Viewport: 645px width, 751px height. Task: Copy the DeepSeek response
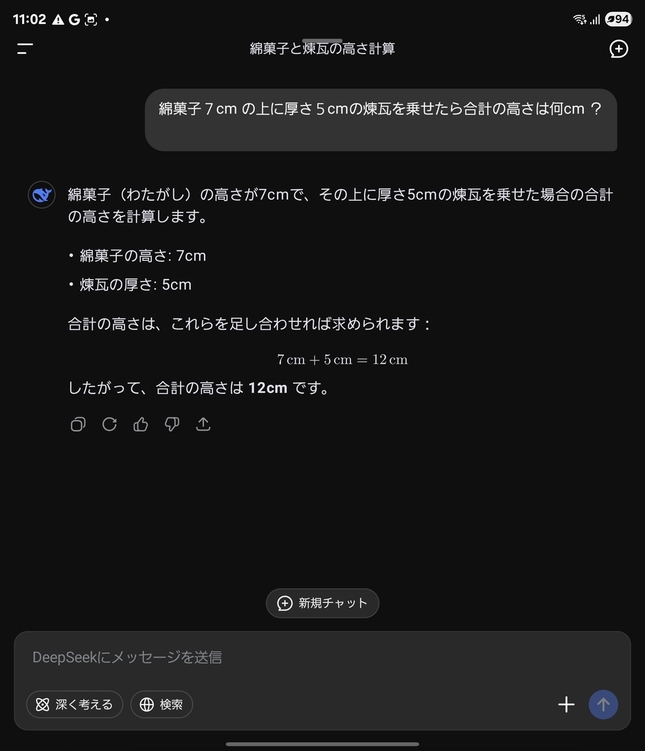[x=78, y=424]
